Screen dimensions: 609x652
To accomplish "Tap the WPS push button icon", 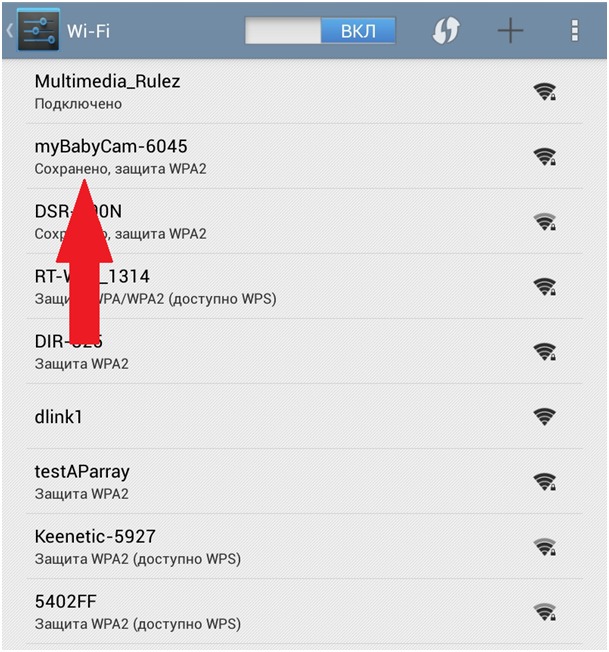I will (x=445, y=30).
